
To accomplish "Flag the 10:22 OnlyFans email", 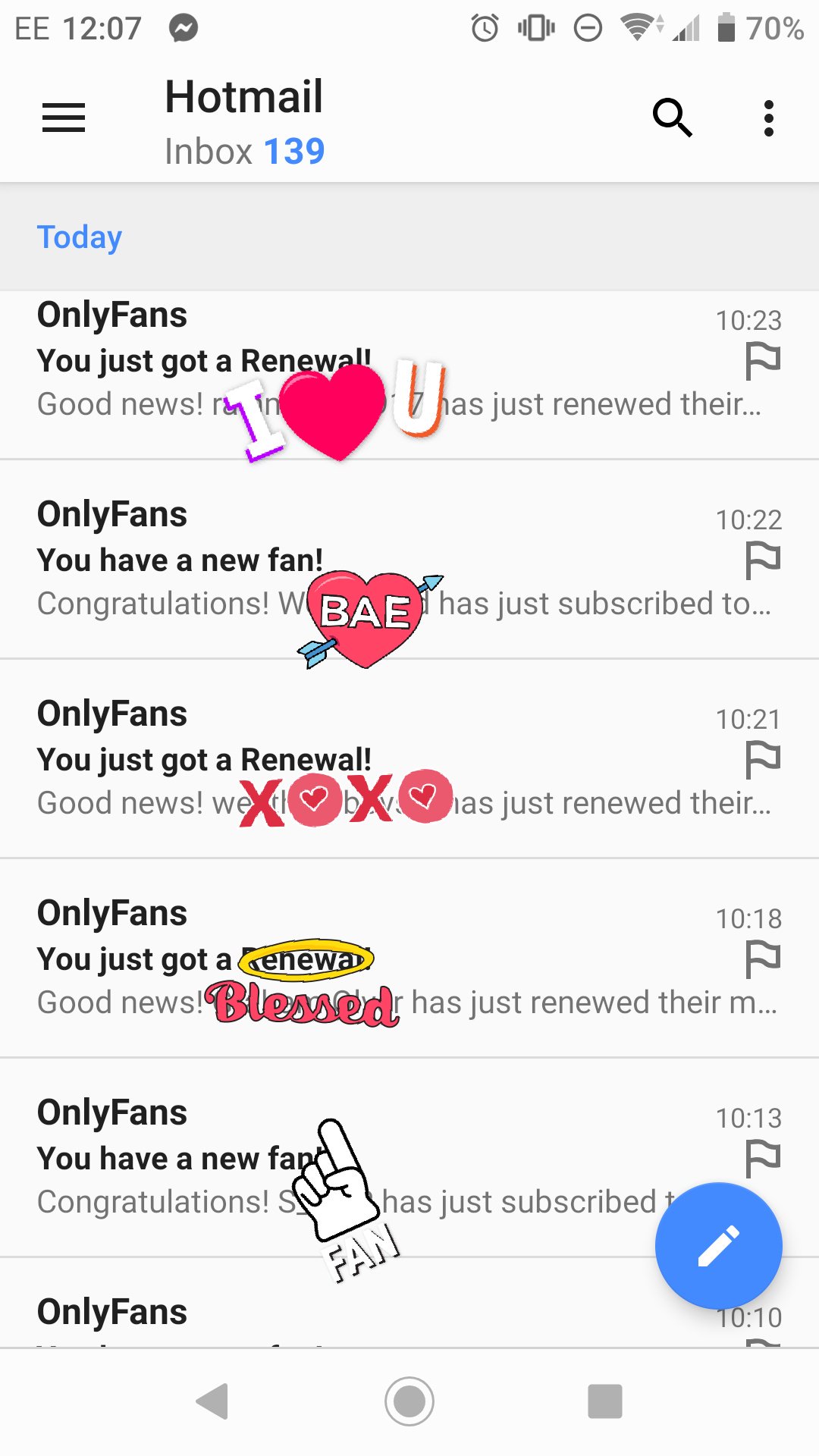I will [x=763, y=560].
